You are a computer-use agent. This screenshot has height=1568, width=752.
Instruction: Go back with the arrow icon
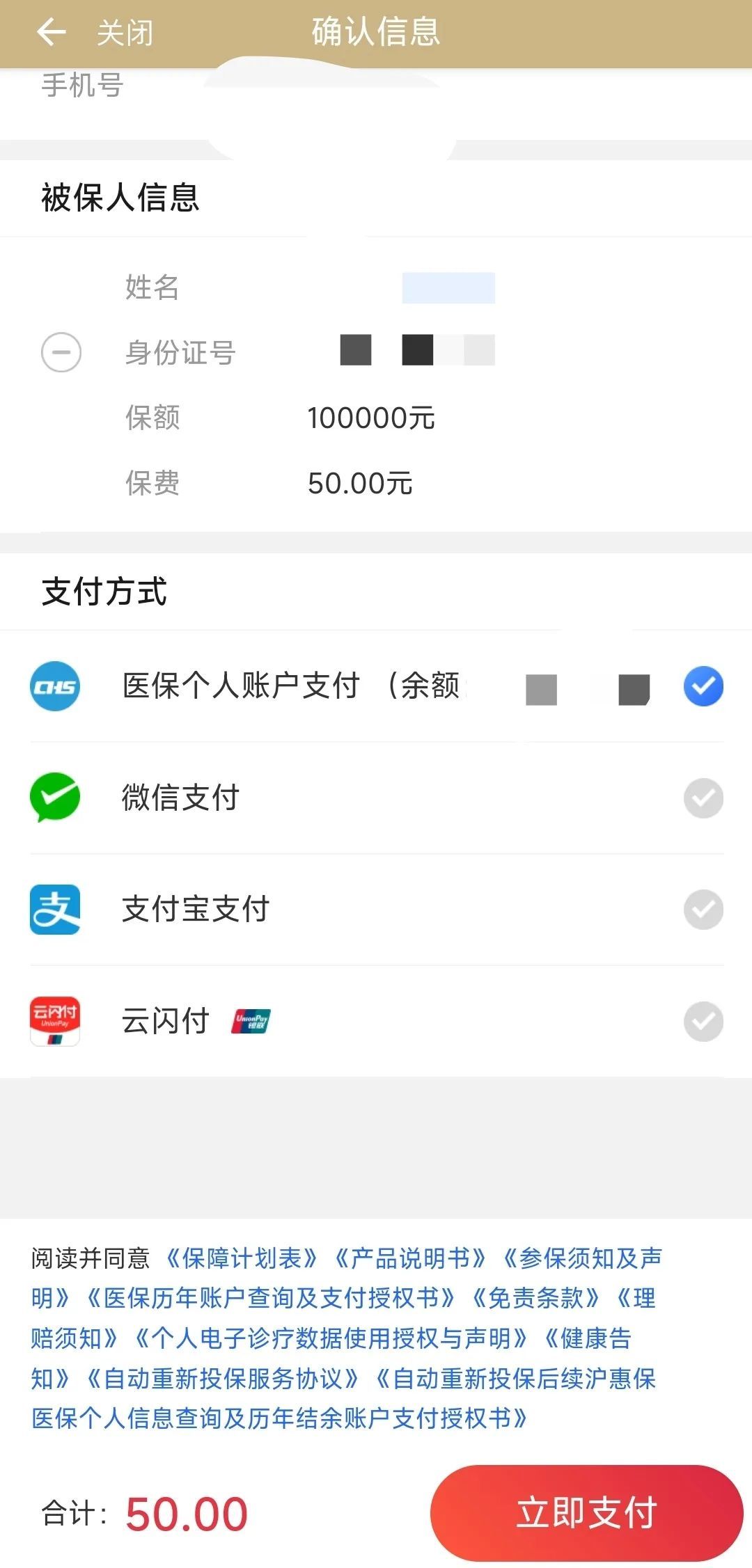coord(51,32)
